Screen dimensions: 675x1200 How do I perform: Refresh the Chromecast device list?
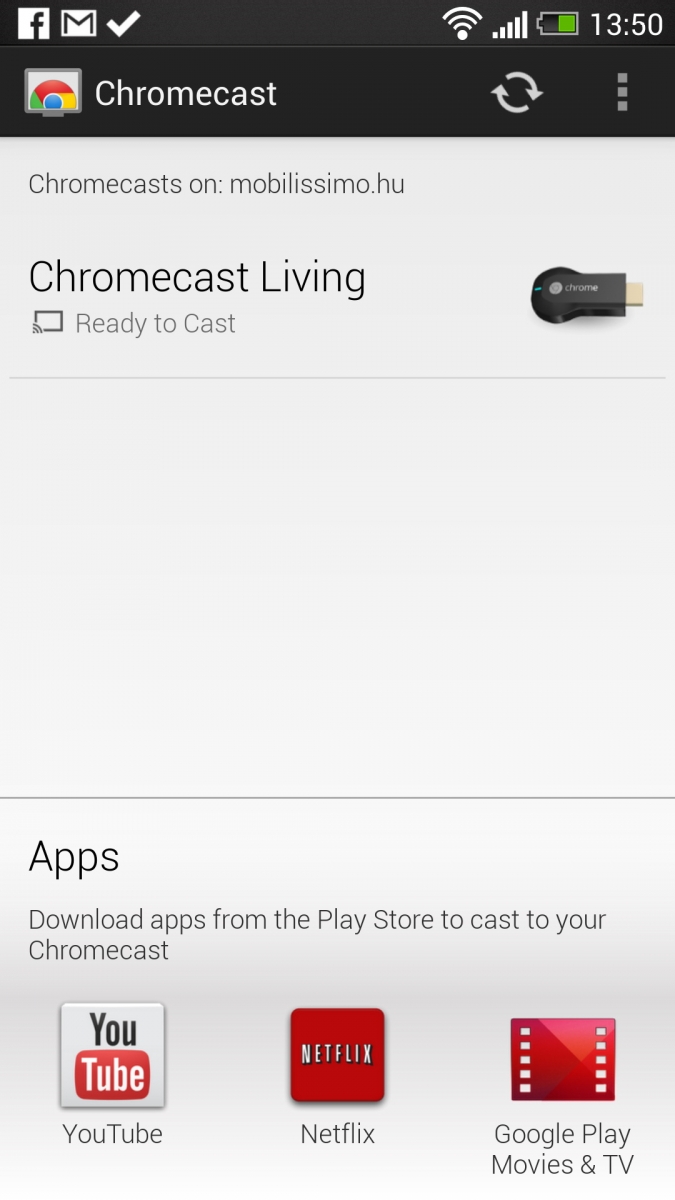516,93
